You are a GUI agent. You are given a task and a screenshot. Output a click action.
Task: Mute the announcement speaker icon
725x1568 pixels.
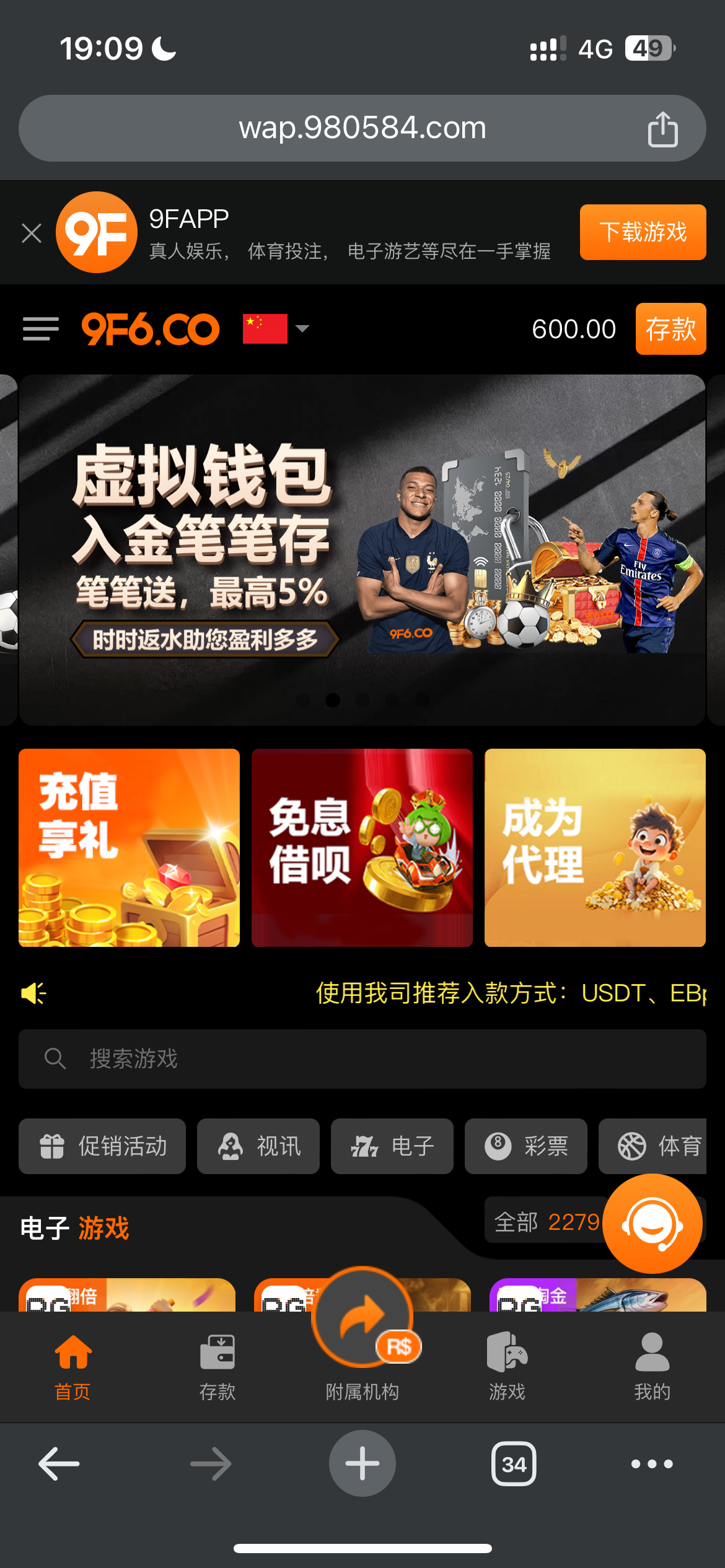coord(33,992)
